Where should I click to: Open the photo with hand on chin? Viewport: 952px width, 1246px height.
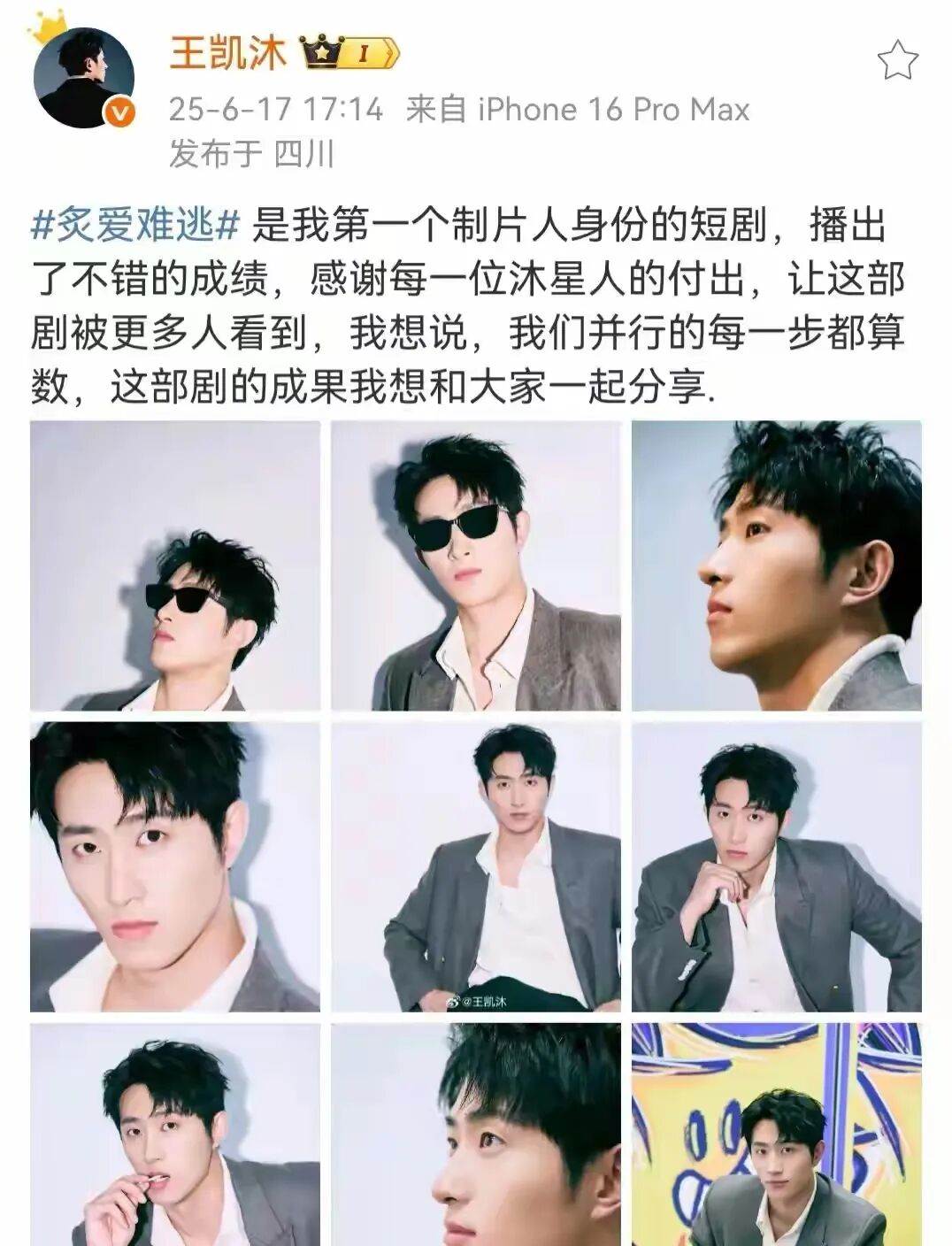(x=777, y=866)
